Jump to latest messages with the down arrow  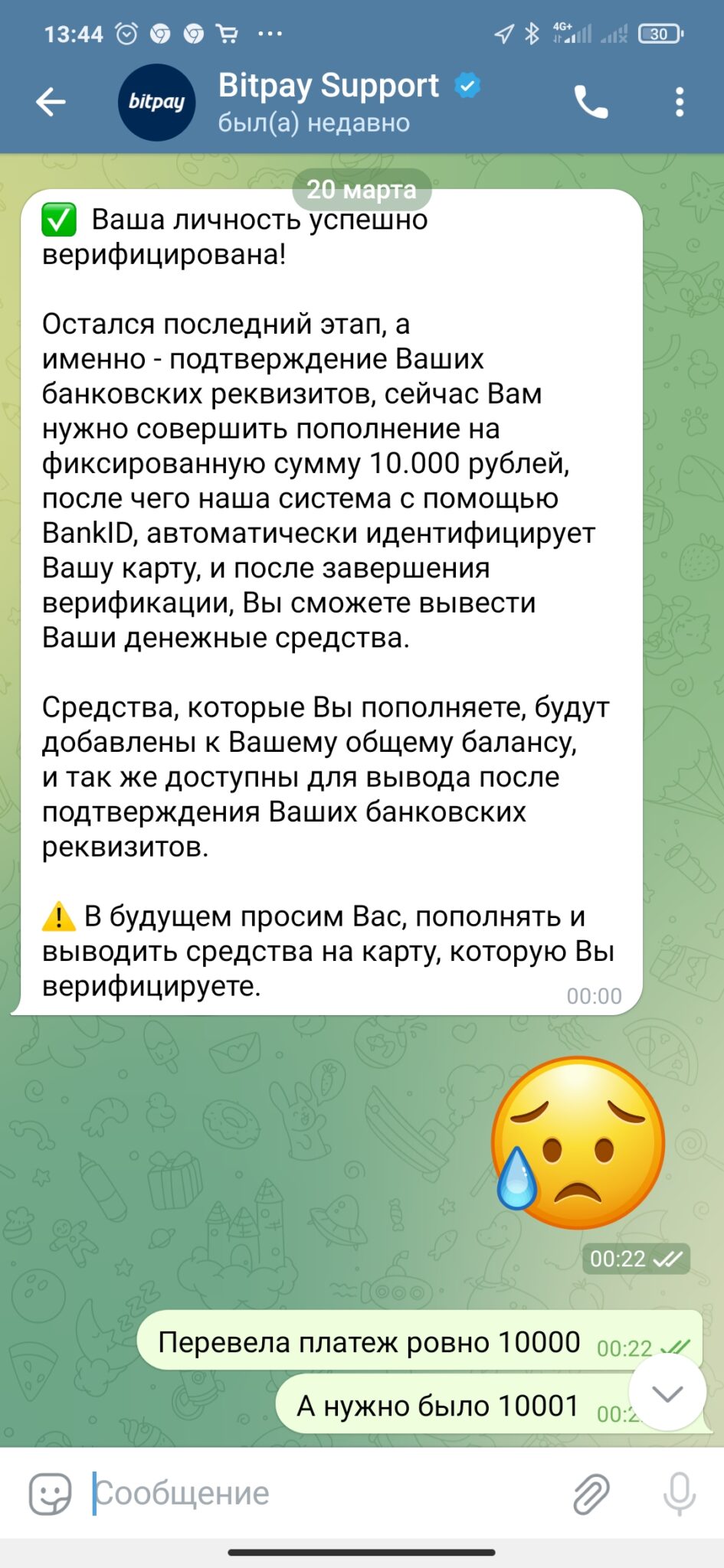pyautogui.click(x=667, y=1392)
